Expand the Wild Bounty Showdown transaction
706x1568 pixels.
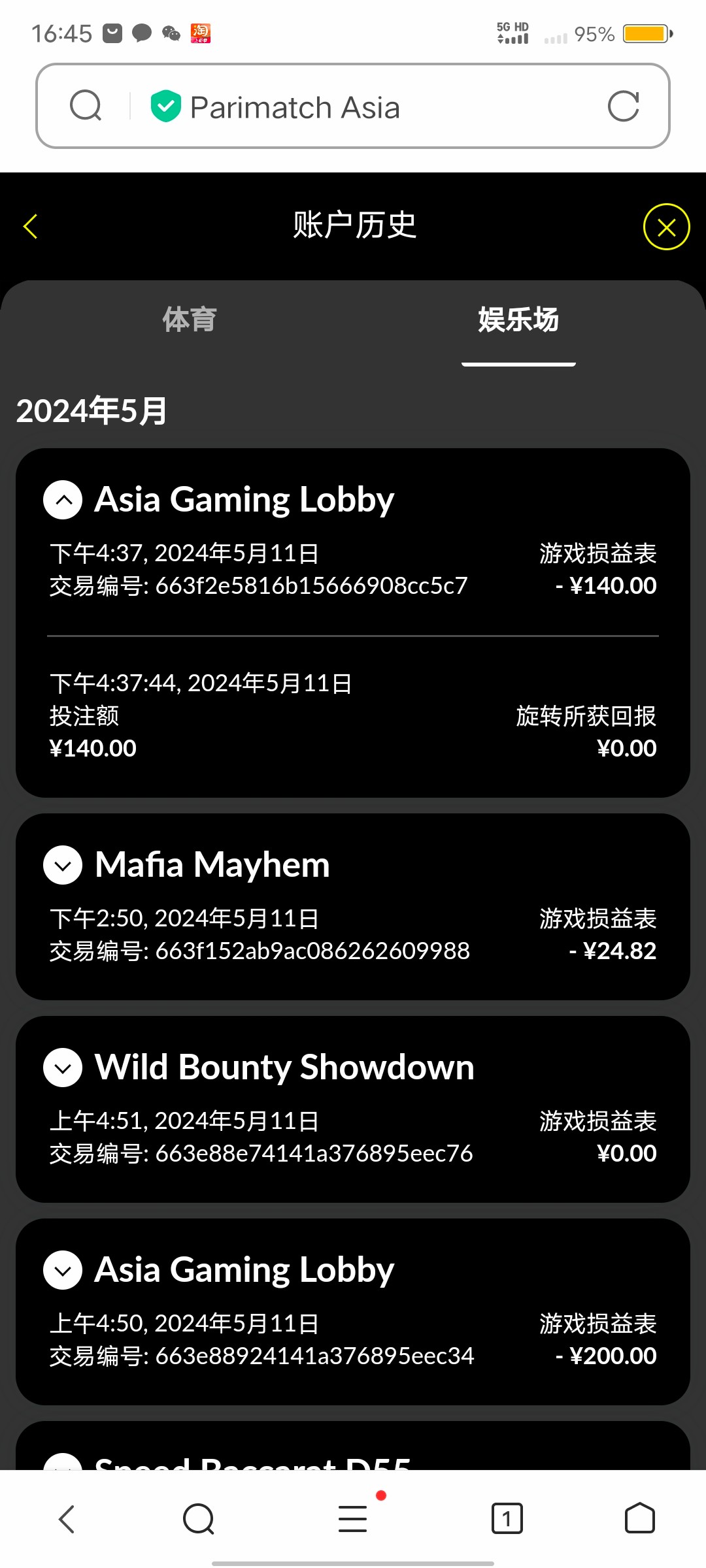click(x=63, y=1068)
